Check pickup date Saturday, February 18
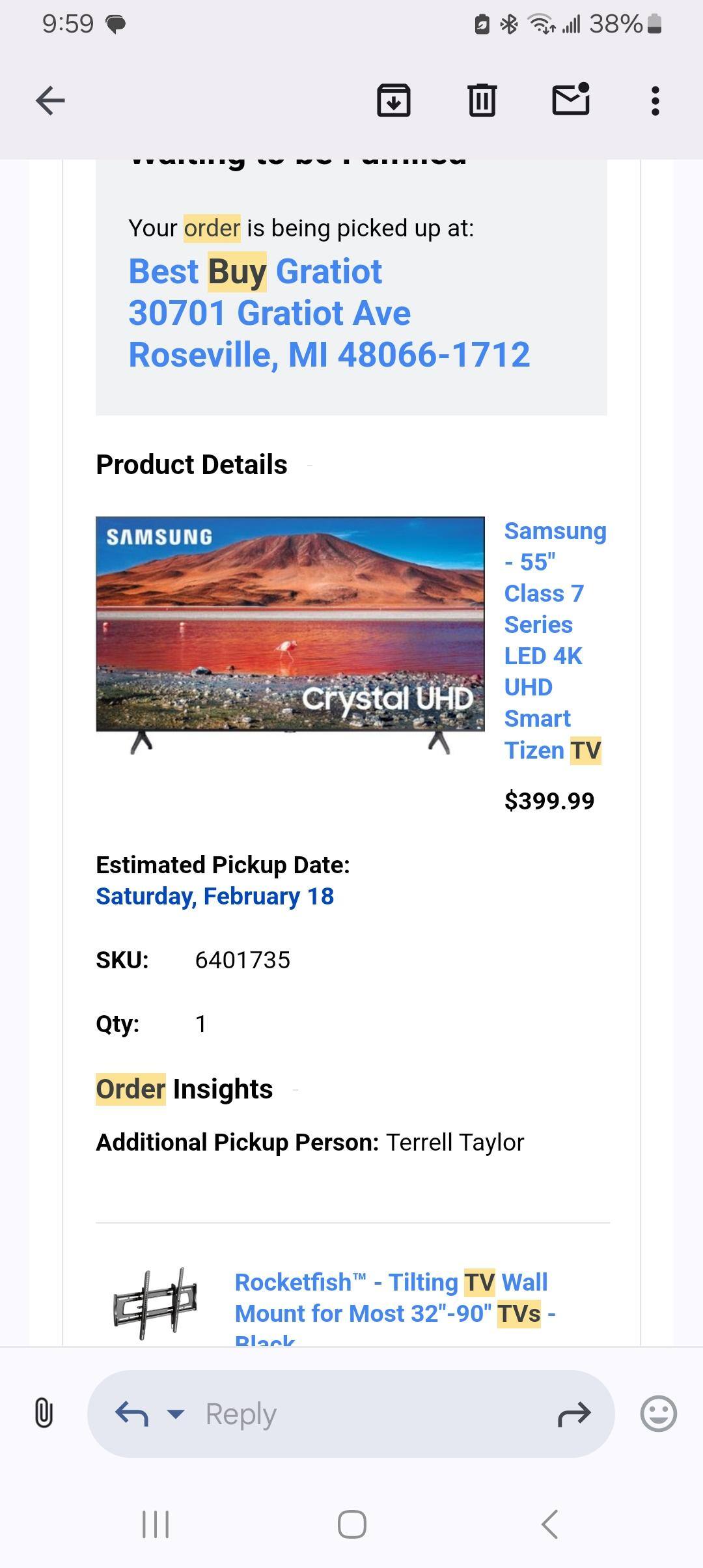The image size is (703, 1568). click(215, 895)
